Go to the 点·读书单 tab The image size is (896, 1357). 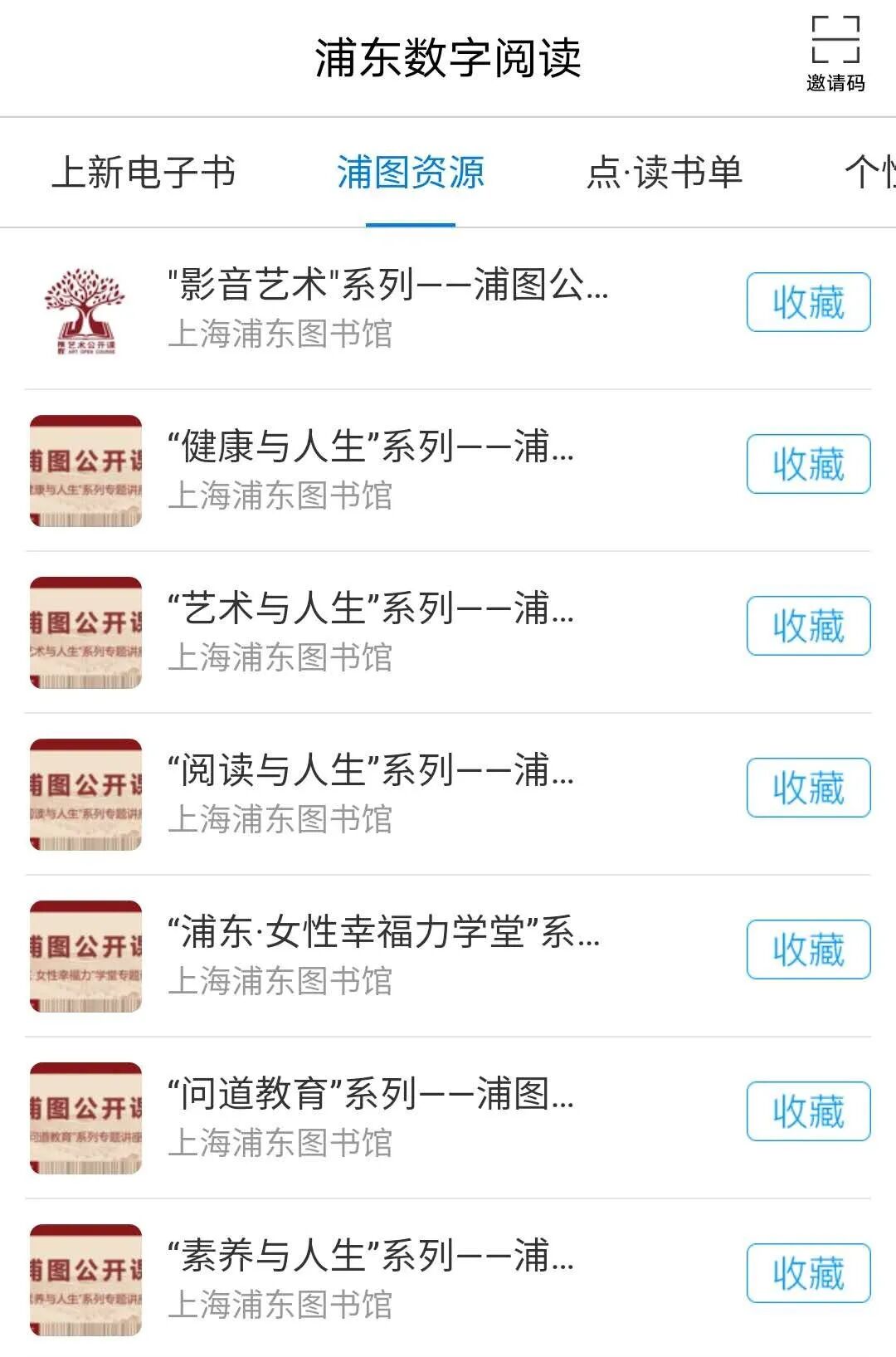665,173
